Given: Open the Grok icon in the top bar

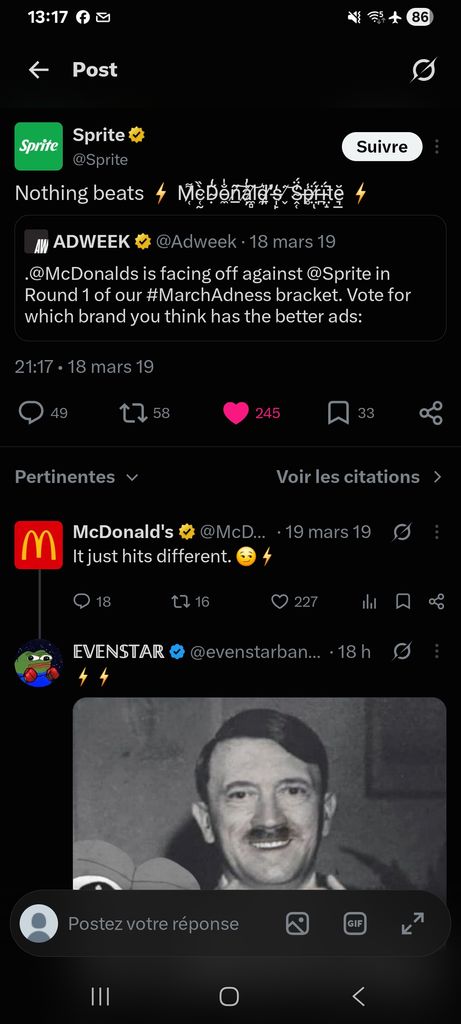Looking at the screenshot, I should click(x=423, y=70).
